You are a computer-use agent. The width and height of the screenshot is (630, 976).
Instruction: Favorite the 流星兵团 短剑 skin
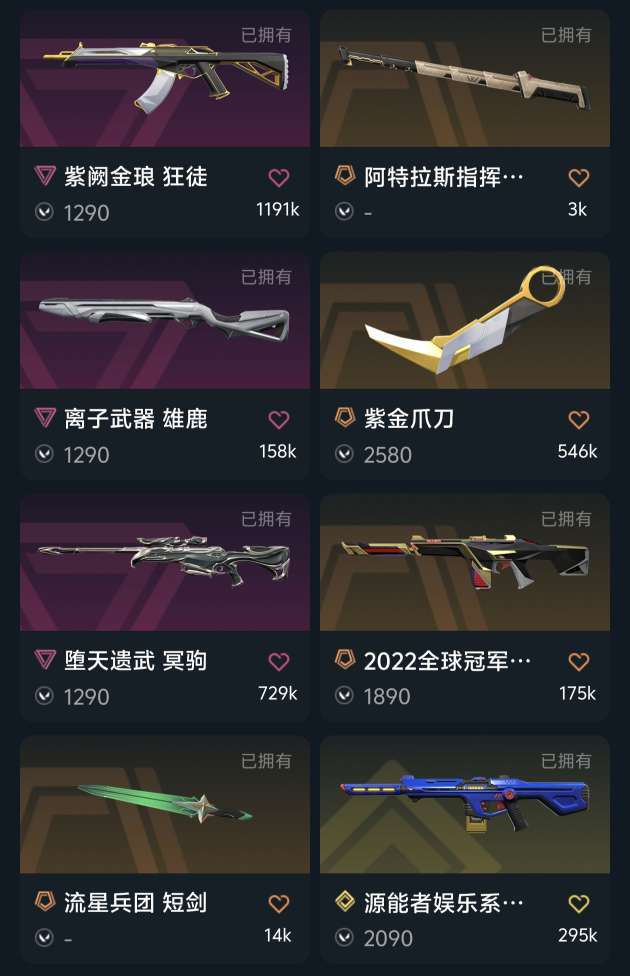279,904
